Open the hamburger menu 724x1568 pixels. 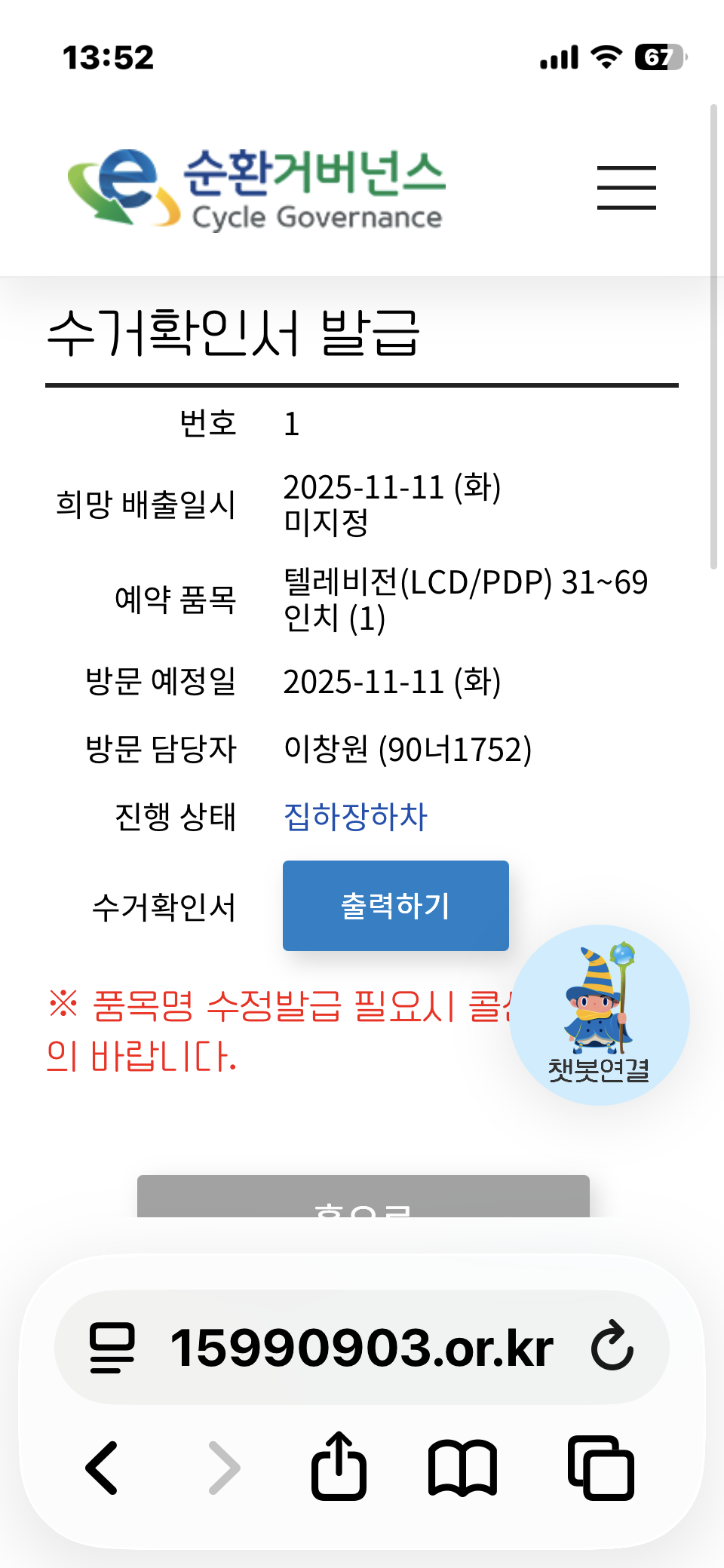point(626,187)
